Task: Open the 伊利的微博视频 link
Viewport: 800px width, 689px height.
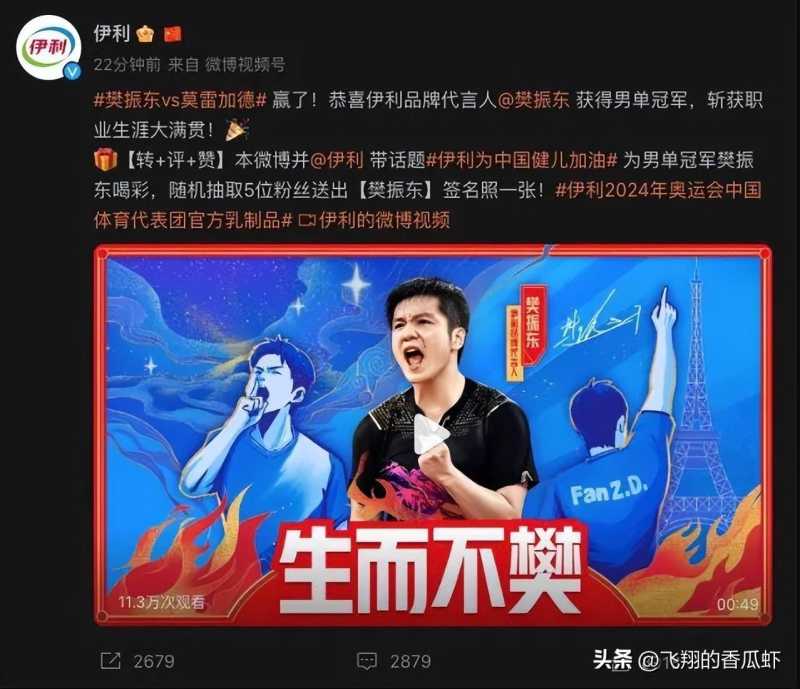Action: [376, 219]
